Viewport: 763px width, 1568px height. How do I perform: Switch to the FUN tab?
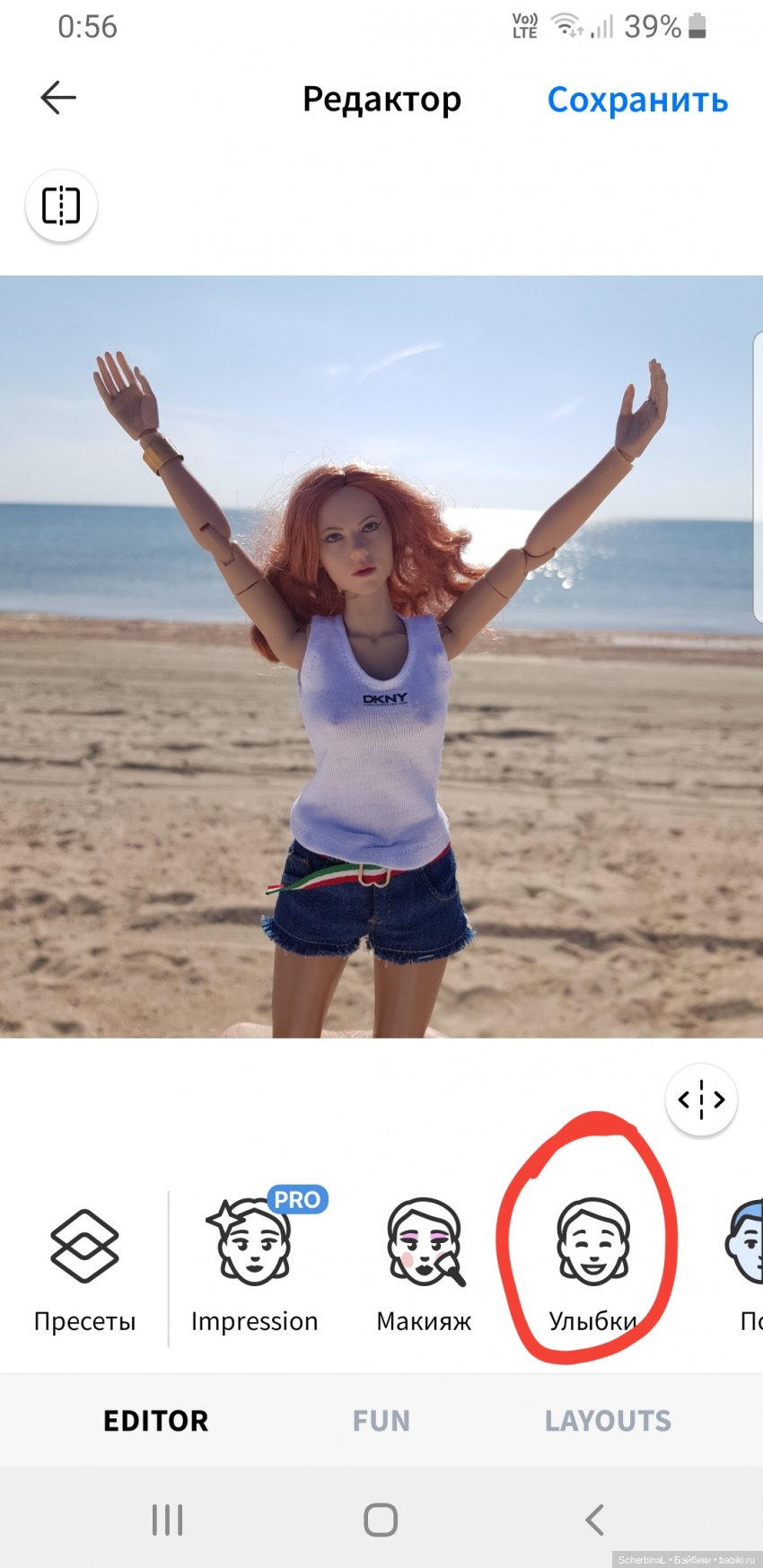coord(381,1421)
